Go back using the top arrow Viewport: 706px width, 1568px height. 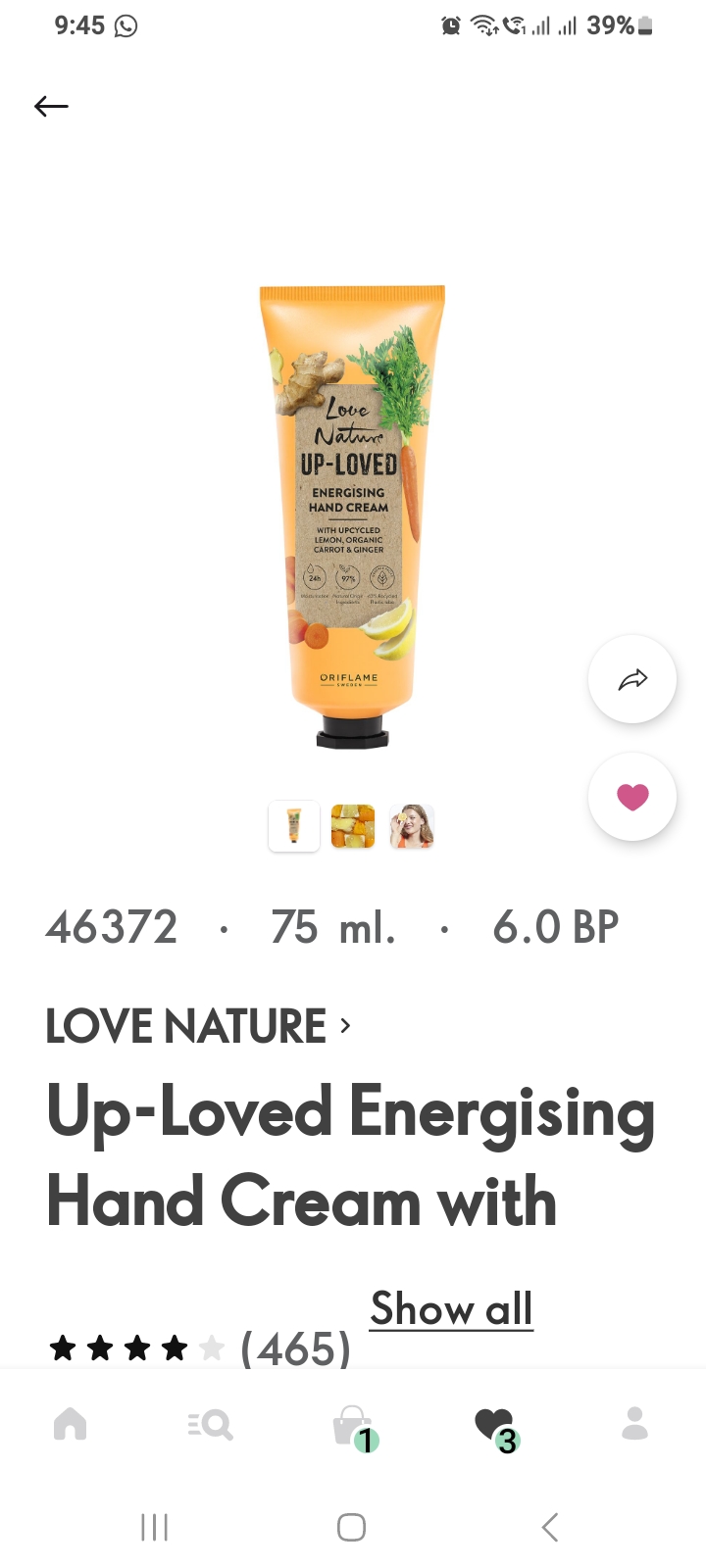pyautogui.click(x=51, y=106)
